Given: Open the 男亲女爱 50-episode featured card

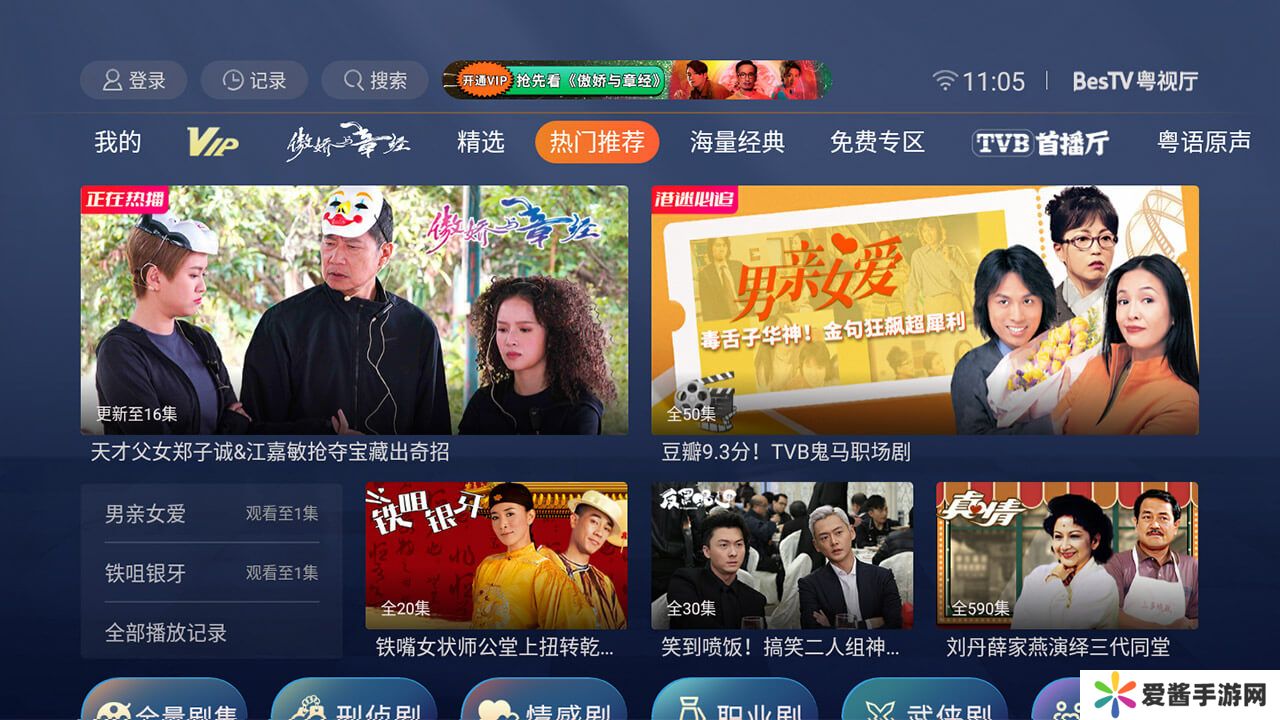Looking at the screenshot, I should pyautogui.click(x=925, y=310).
